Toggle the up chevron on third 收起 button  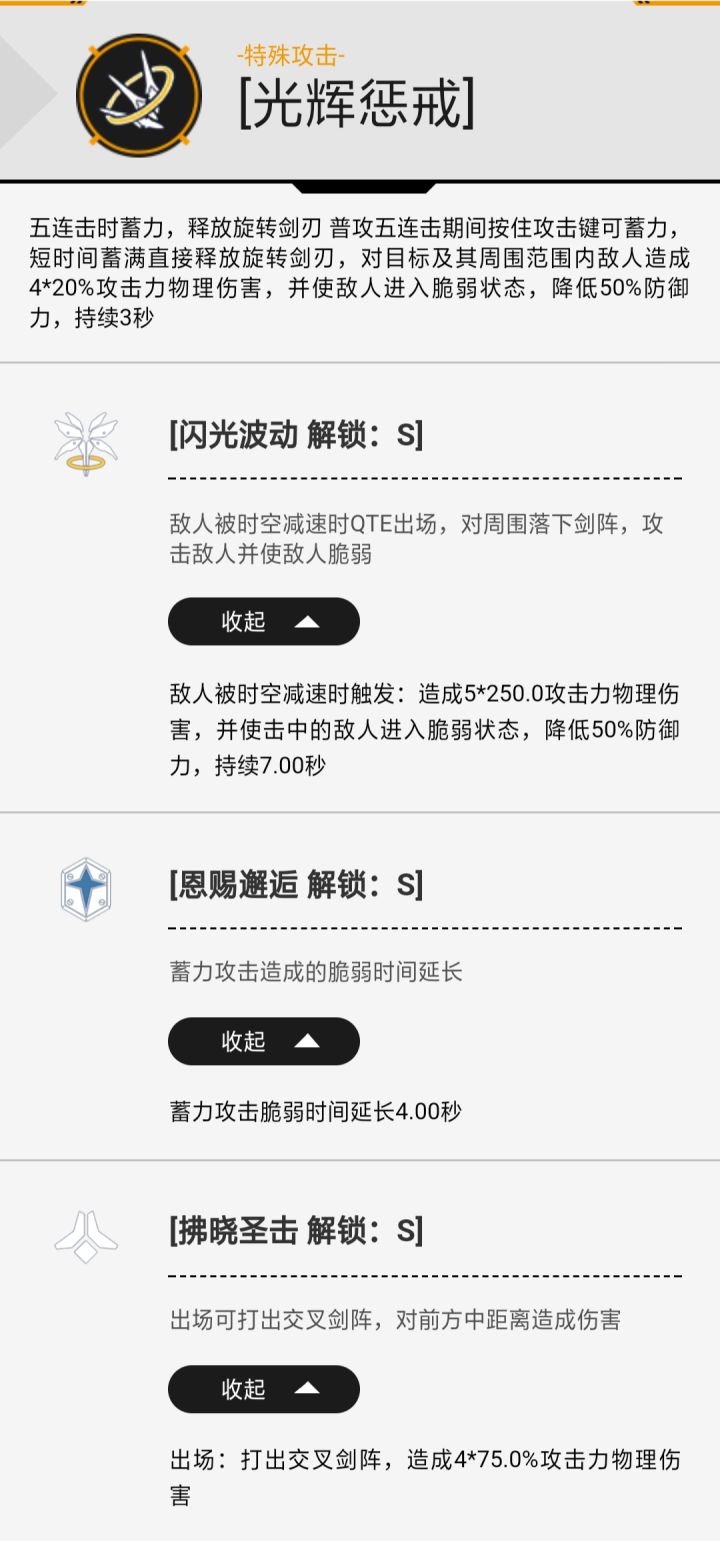click(305, 1389)
